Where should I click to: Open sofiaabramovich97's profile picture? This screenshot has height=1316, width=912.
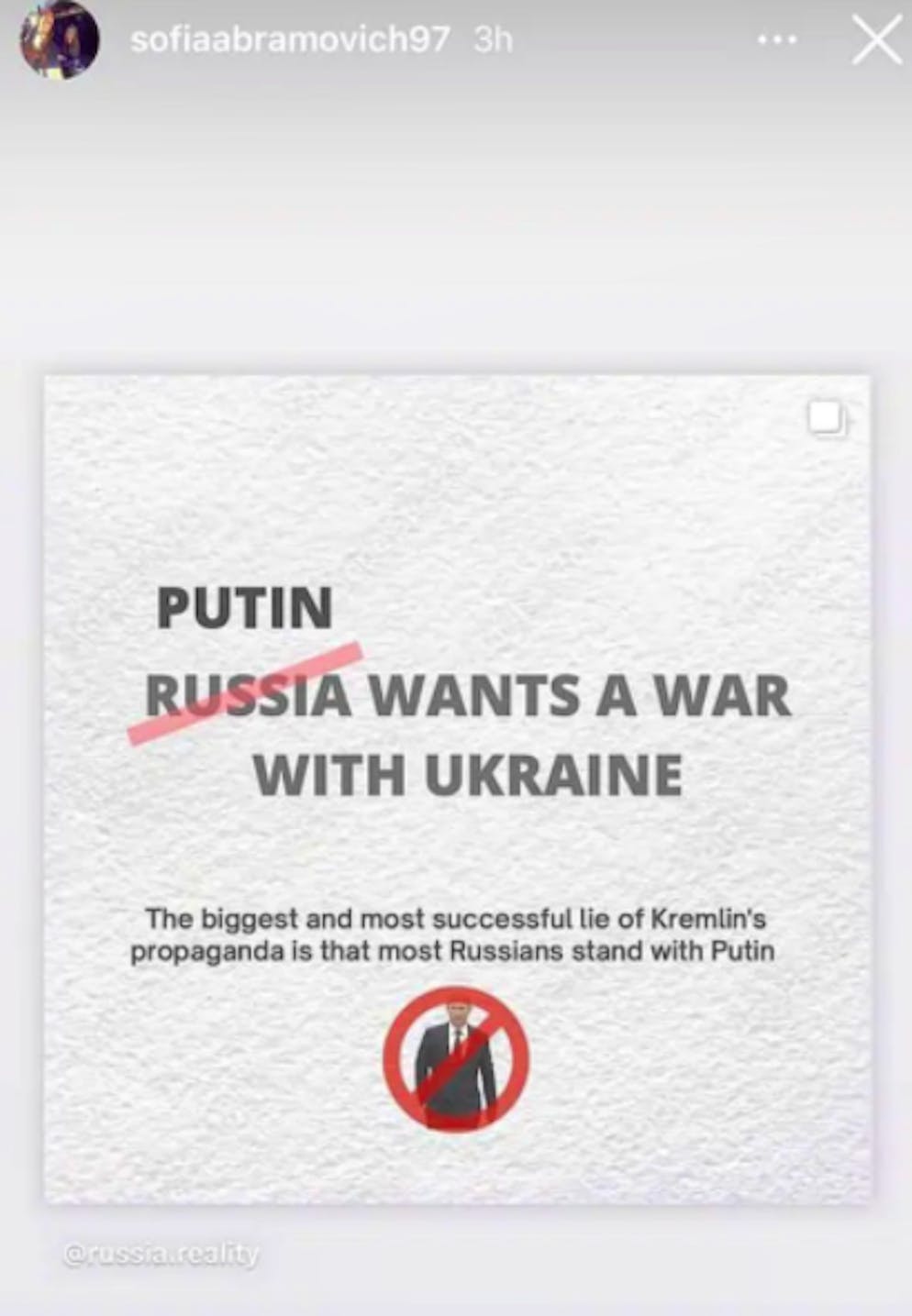click(59, 42)
